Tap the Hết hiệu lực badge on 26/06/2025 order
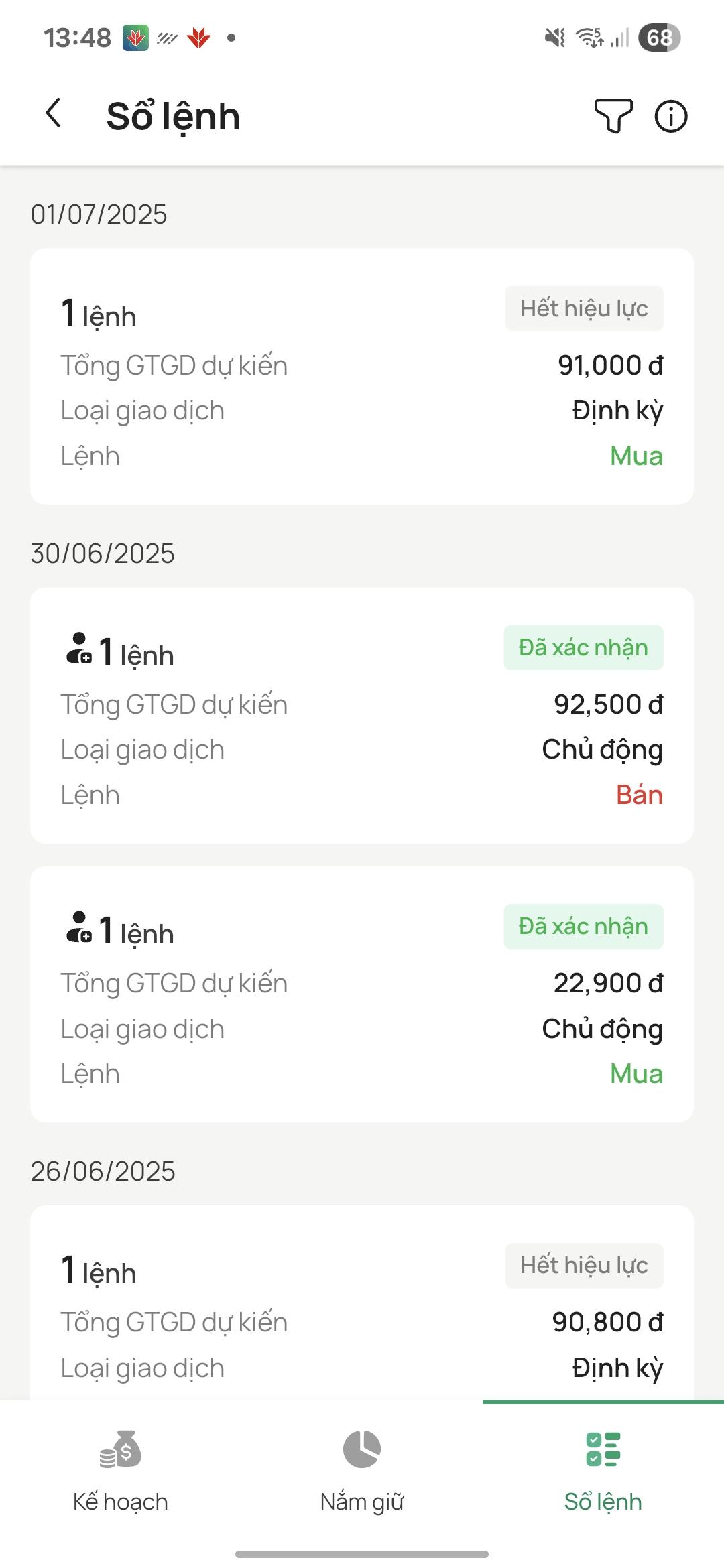Image resolution: width=724 pixels, height=1568 pixels. tap(583, 1264)
